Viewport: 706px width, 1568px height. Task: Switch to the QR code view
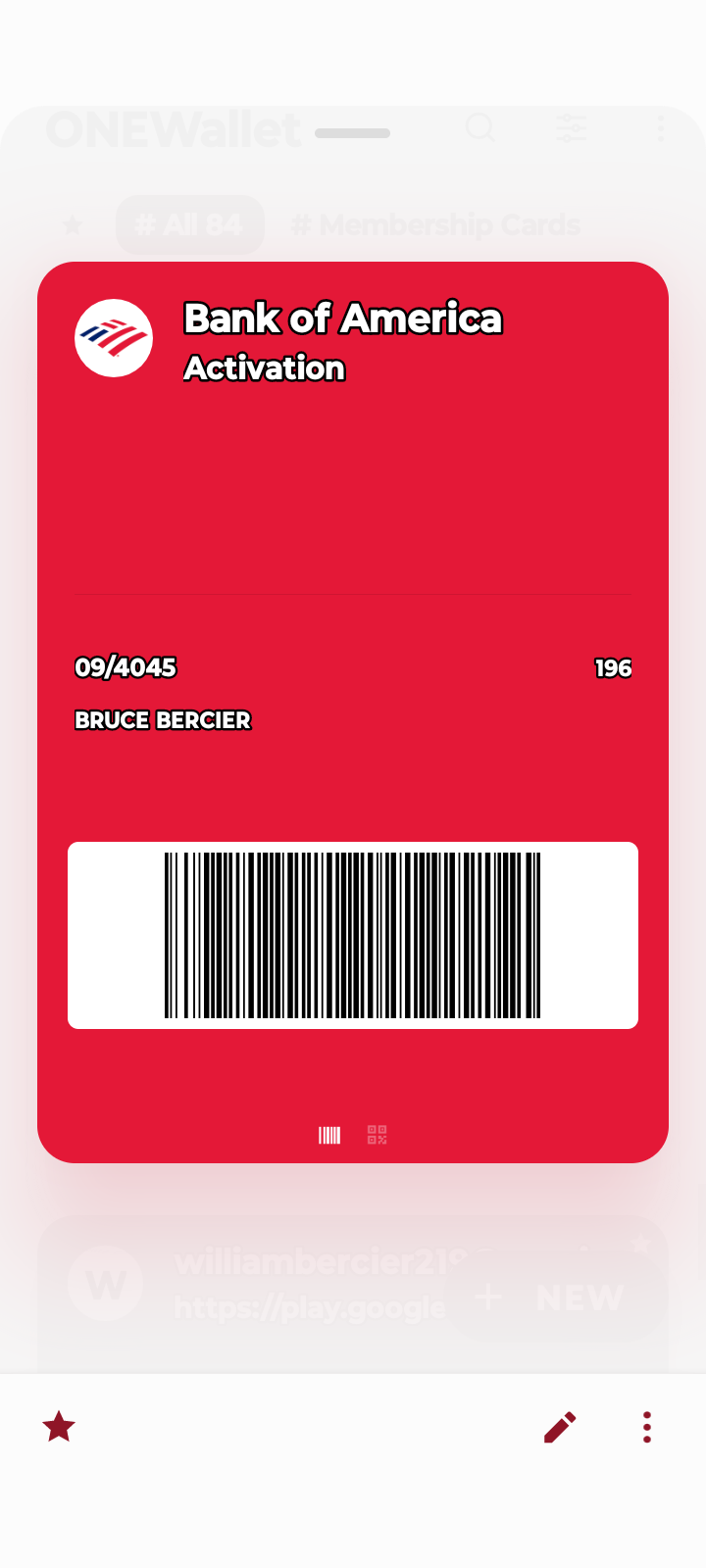click(378, 1135)
